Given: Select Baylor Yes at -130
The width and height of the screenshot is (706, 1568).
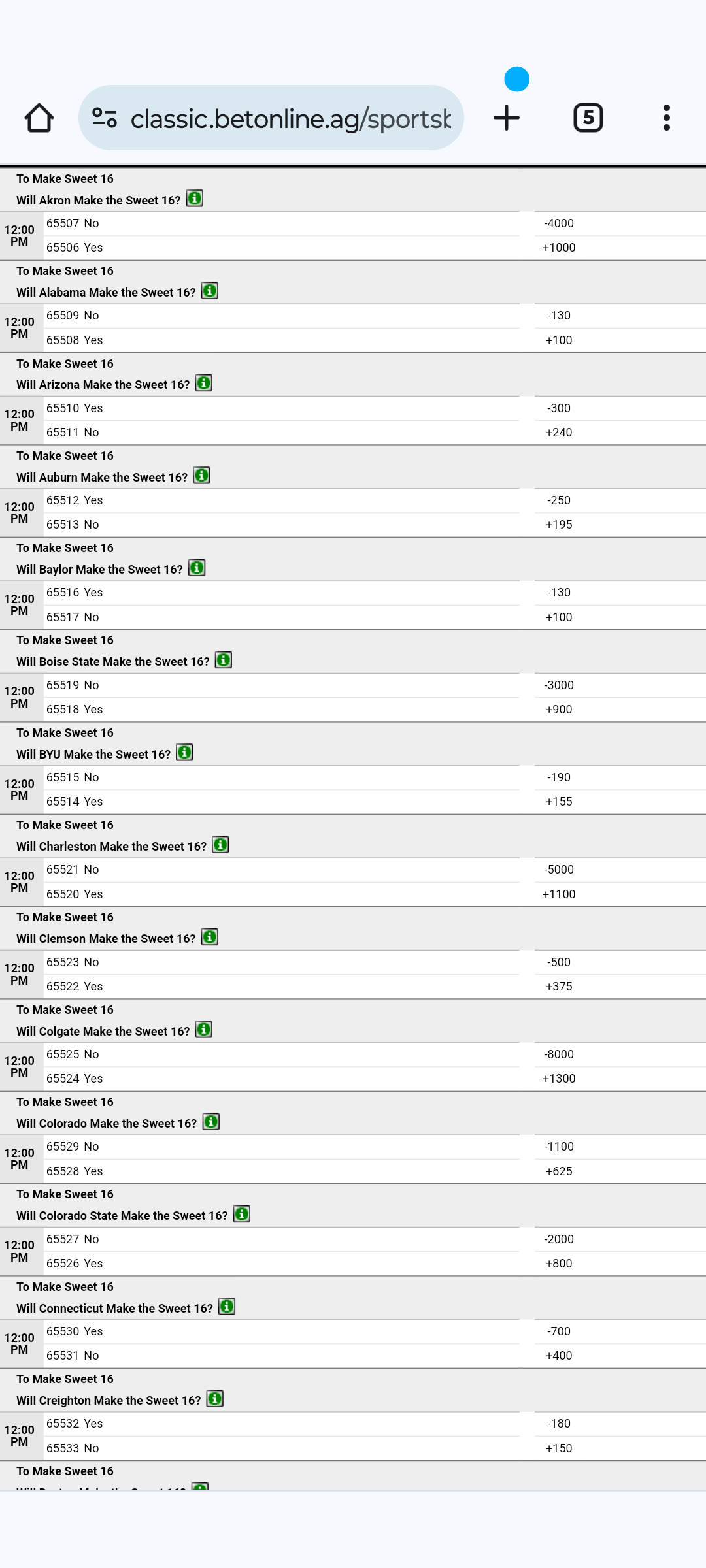Looking at the screenshot, I should point(558,593).
